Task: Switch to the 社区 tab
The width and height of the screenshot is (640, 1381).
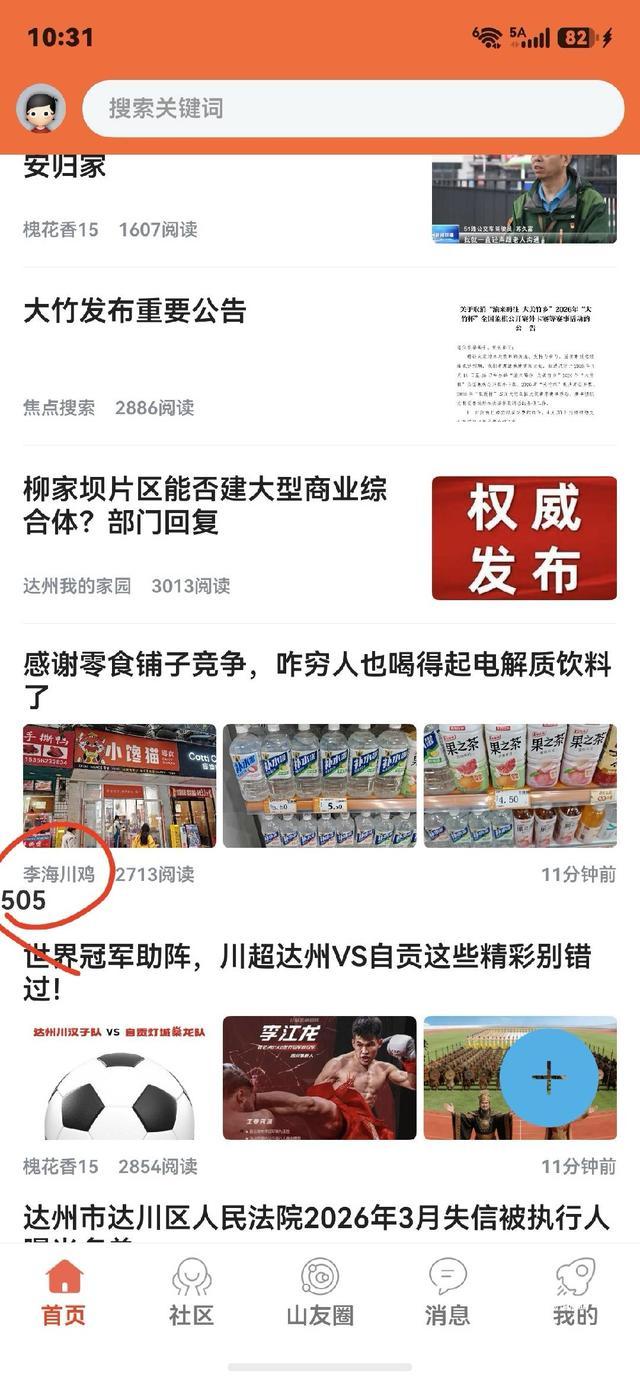Action: (x=191, y=1291)
